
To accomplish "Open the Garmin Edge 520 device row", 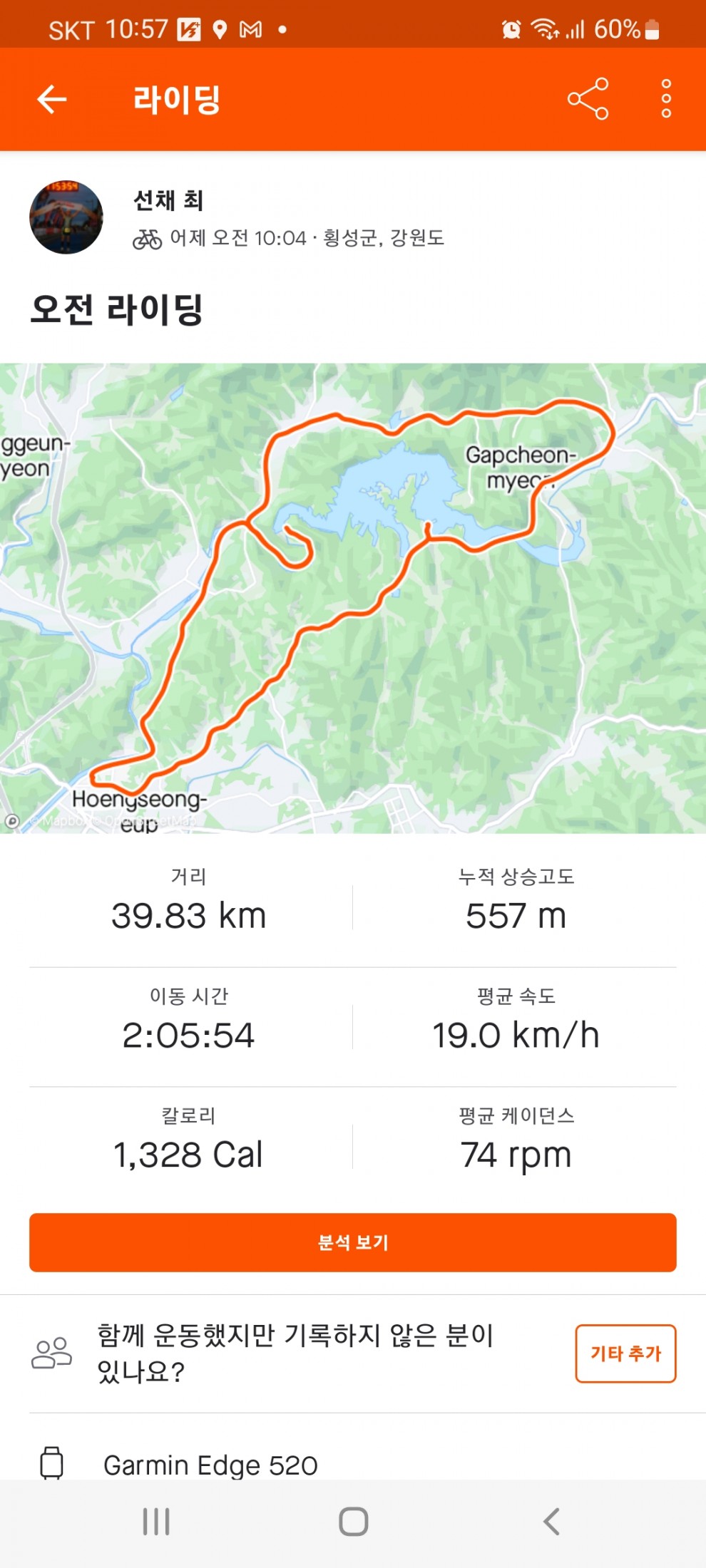I will click(210, 1465).
